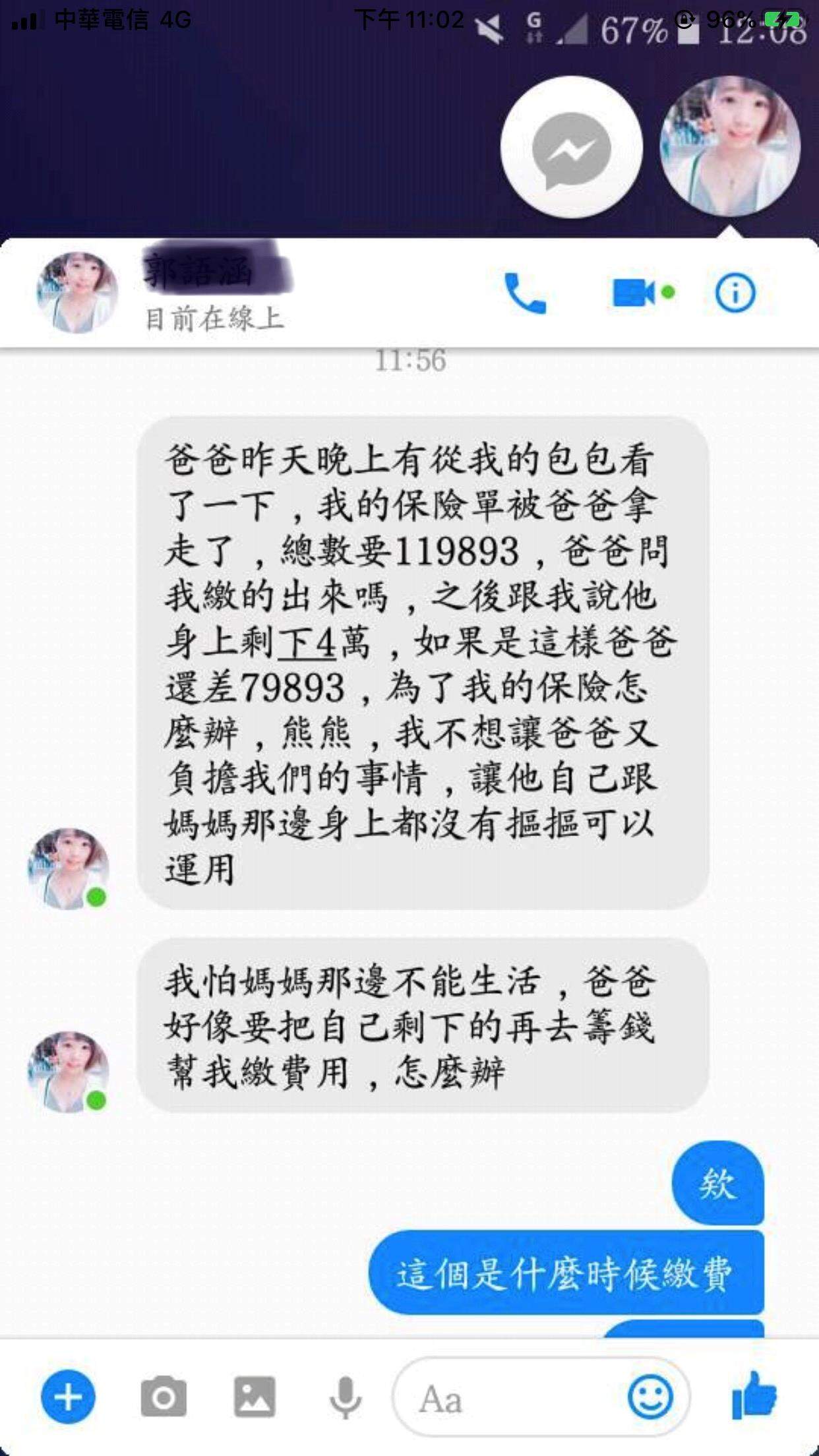Viewport: 819px width, 1456px height.
Task: Start a video call
Action: [634, 293]
